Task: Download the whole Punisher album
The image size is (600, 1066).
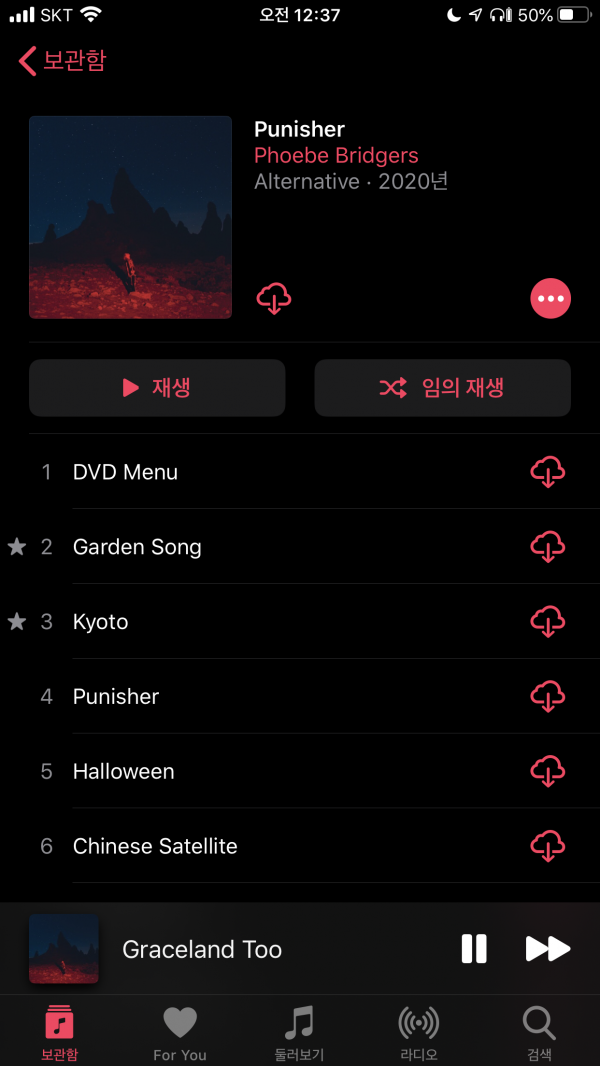Action: pos(274,298)
